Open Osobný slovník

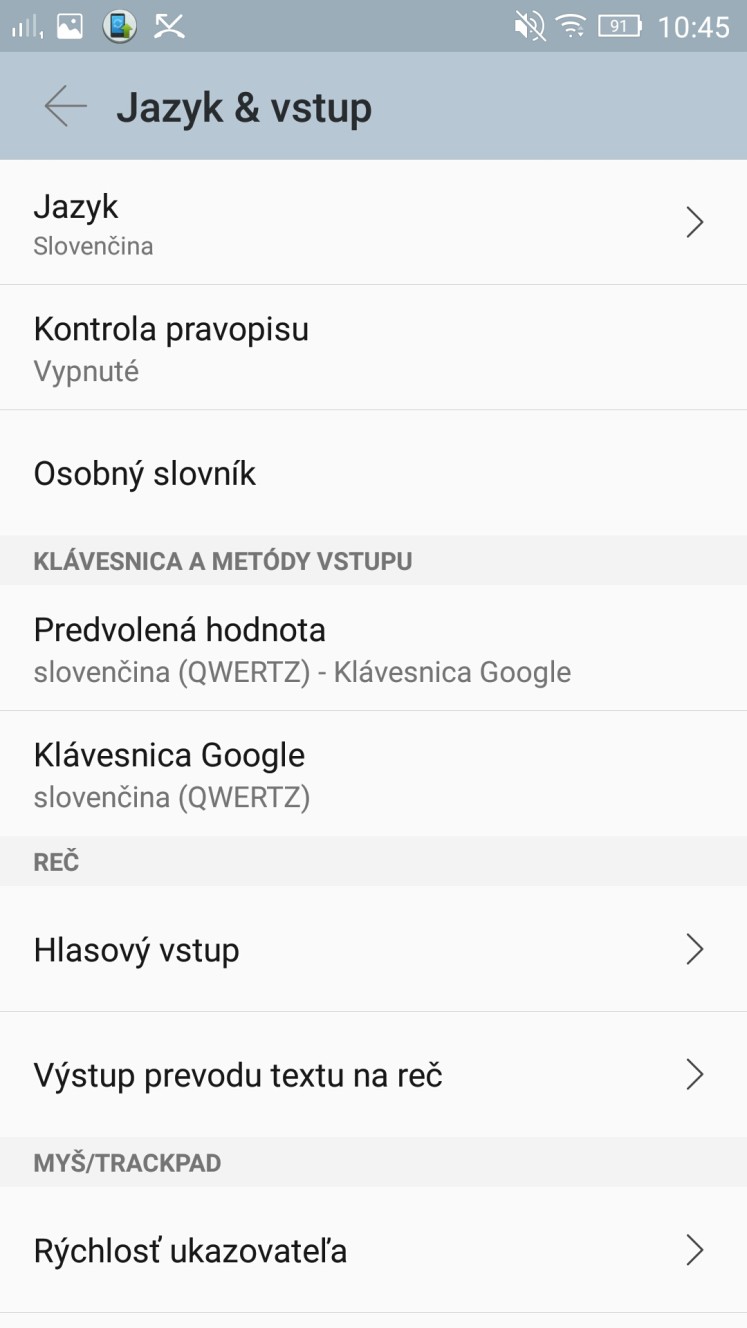pos(373,472)
